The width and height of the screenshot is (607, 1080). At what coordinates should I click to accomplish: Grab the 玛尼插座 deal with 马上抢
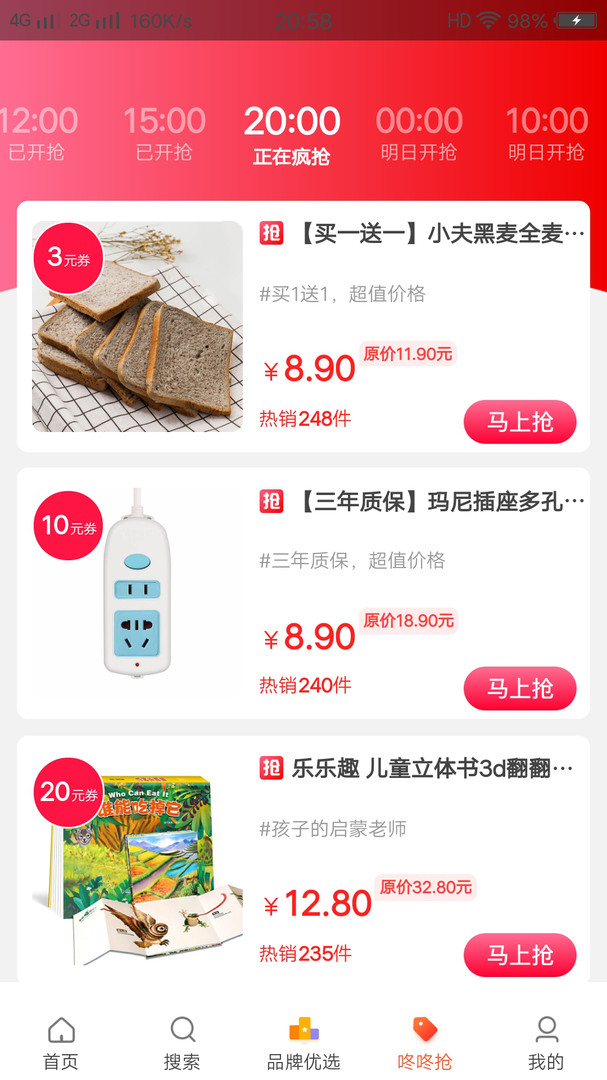pyautogui.click(x=520, y=688)
